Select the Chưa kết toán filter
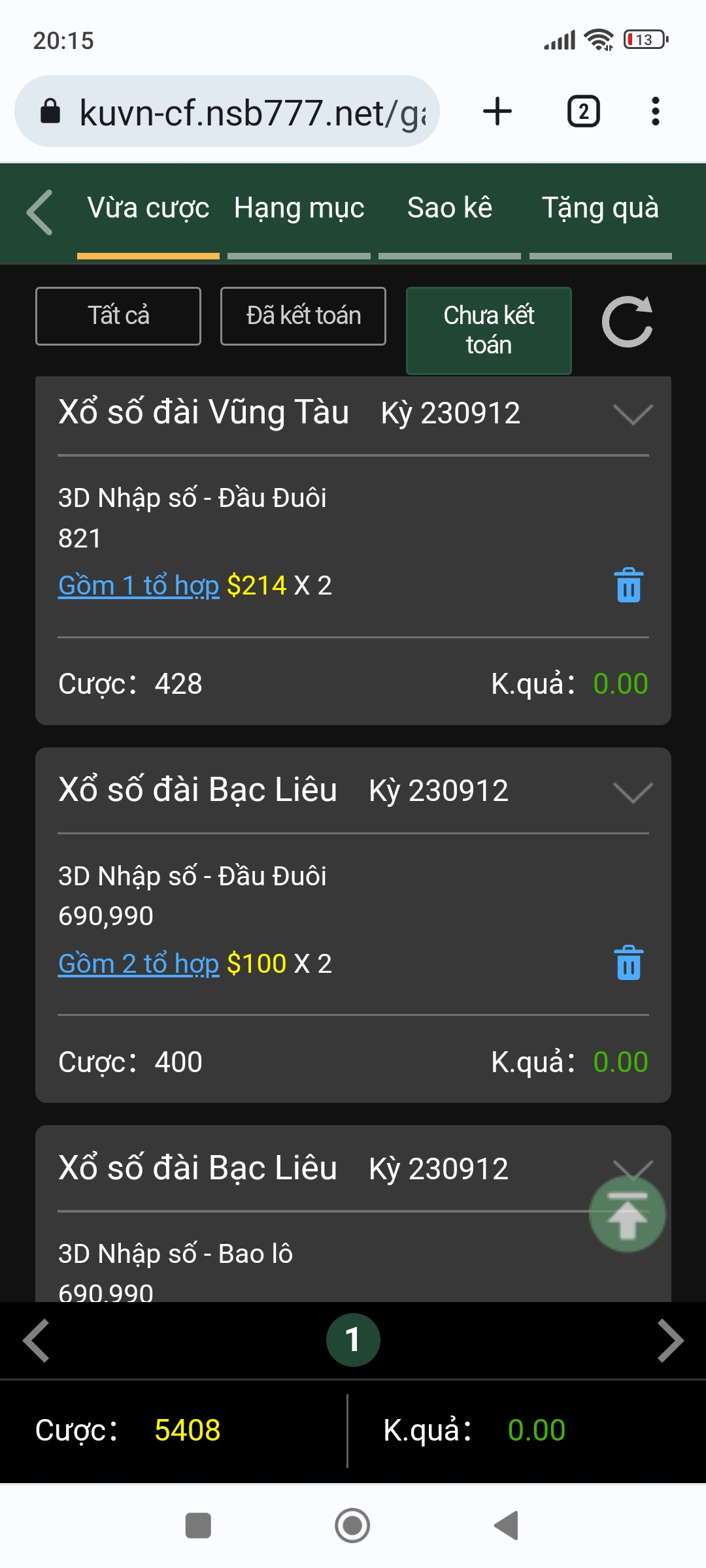Screen dimensions: 706x1568 (489, 331)
